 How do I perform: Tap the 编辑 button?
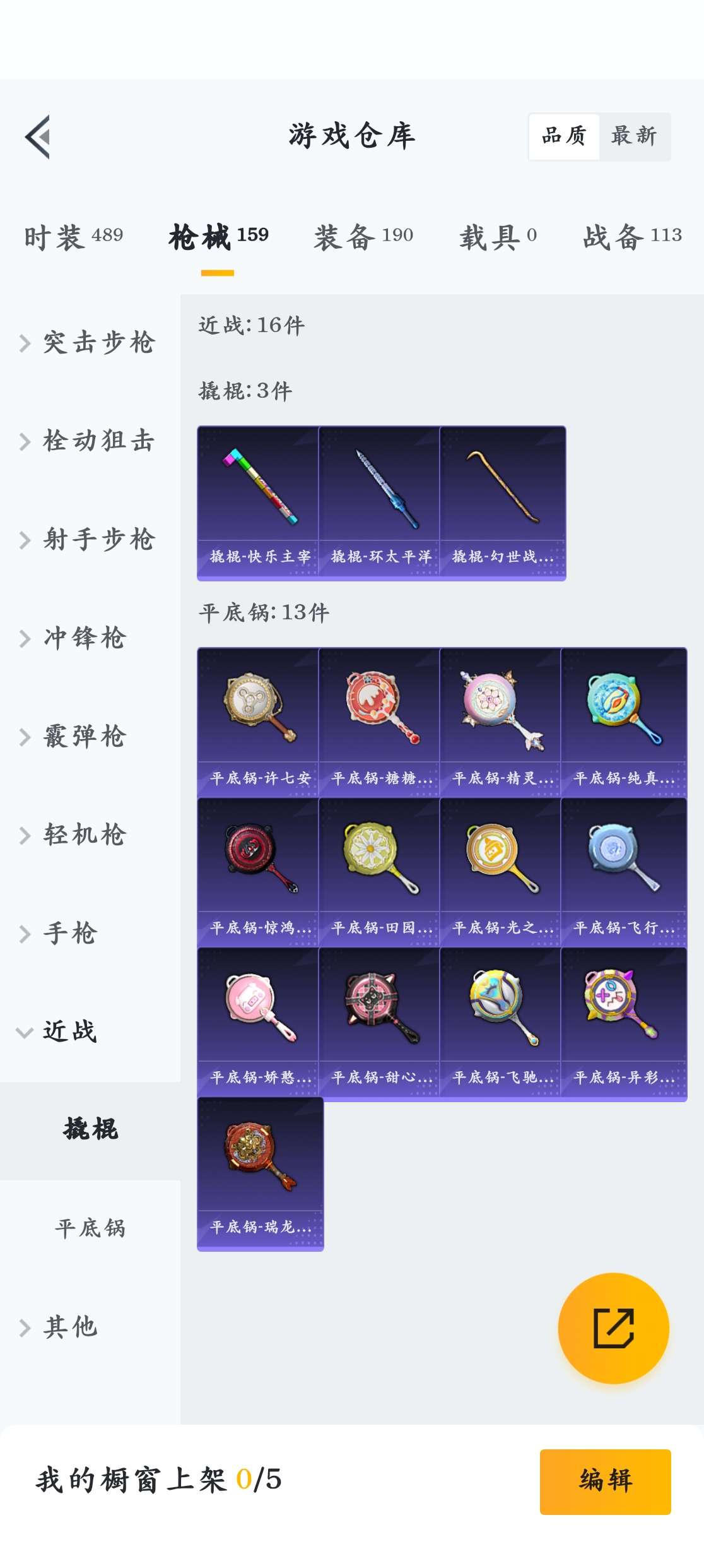coord(605,1481)
